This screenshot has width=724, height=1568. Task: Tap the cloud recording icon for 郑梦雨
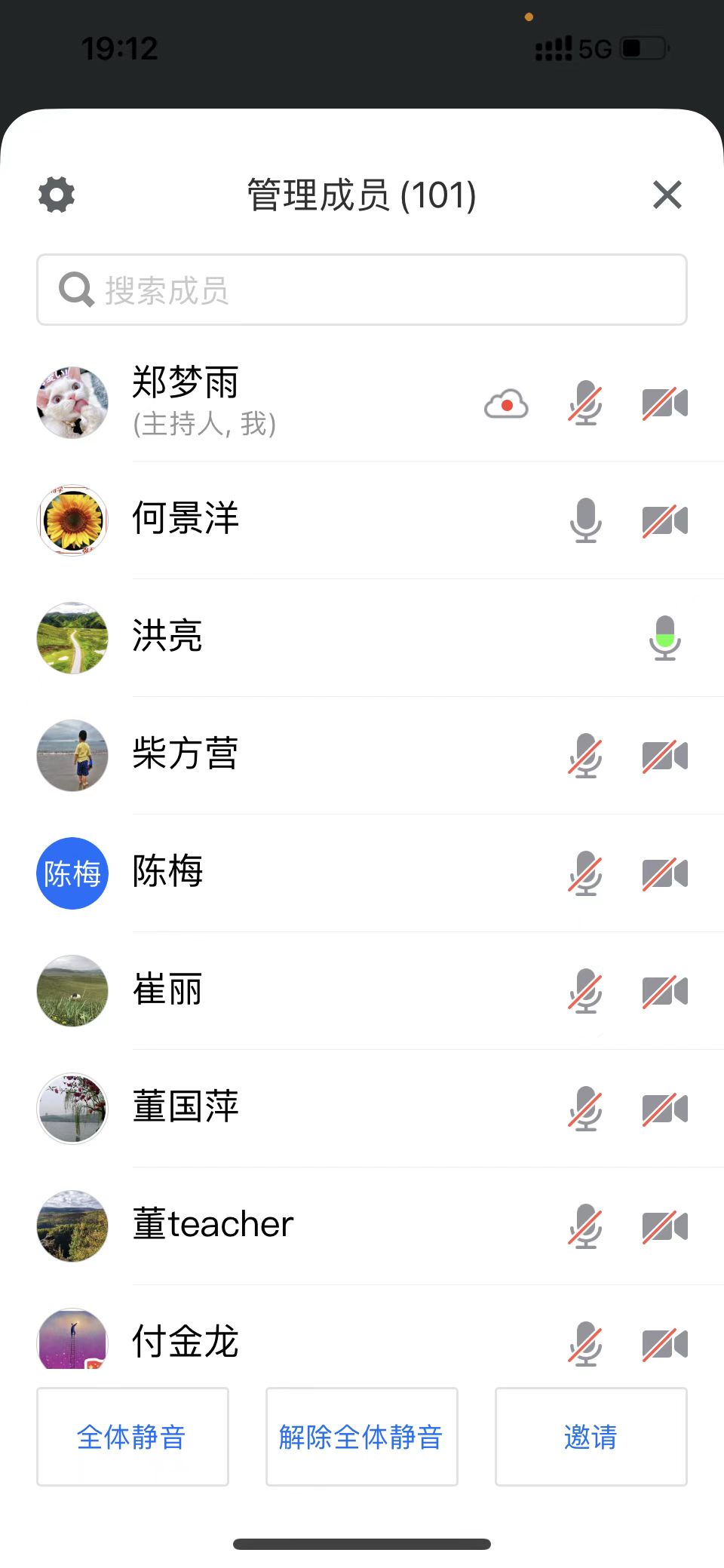click(x=506, y=404)
